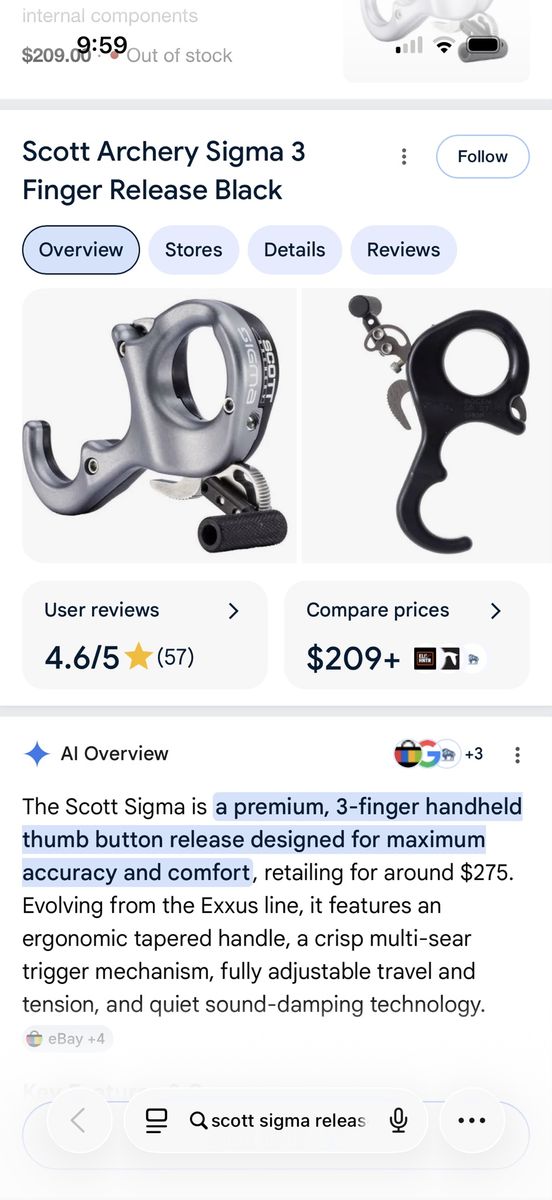
Task: Start voice search with the microphone
Action: click(399, 1120)
